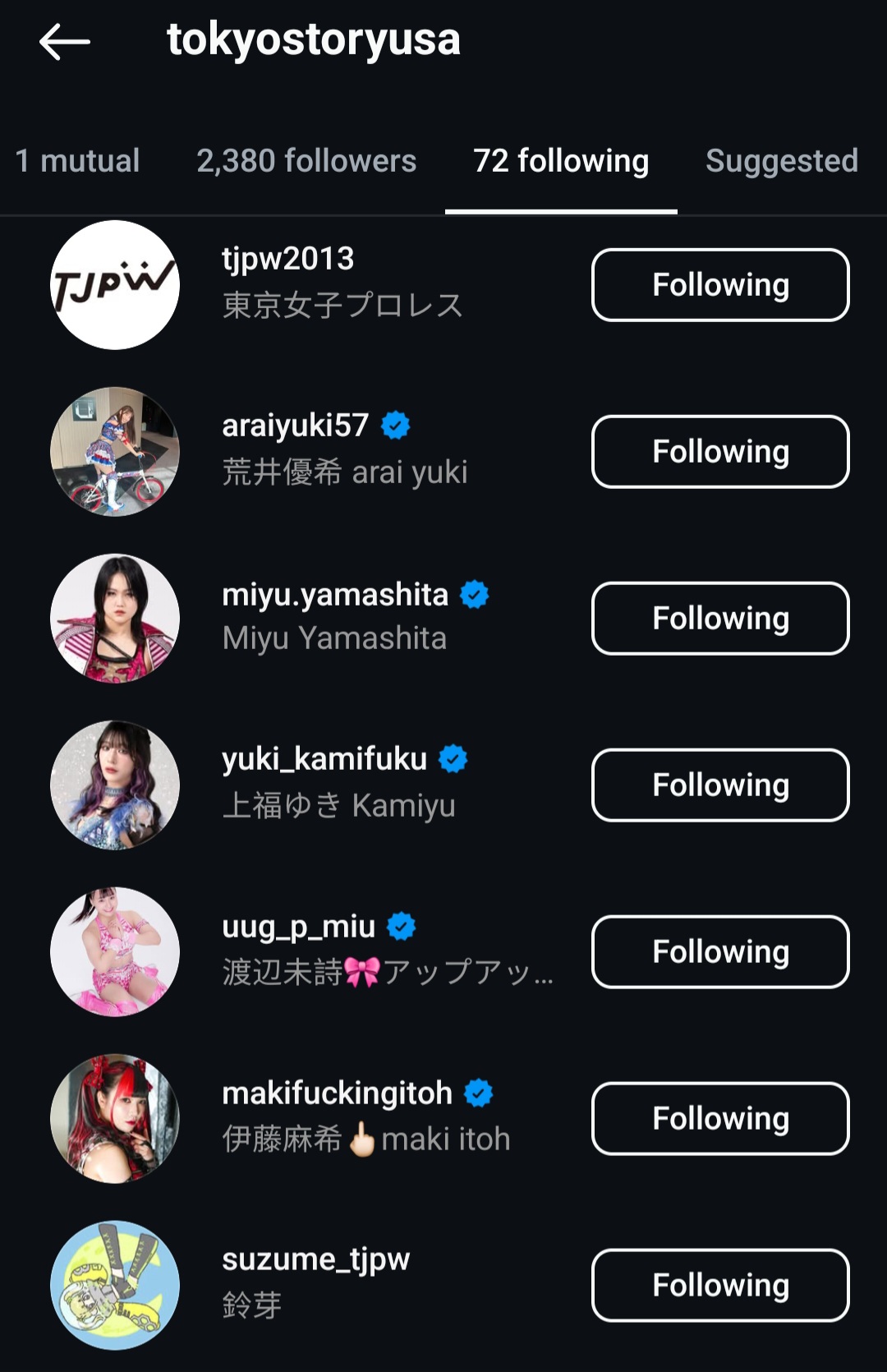Screen dimensions: 887x1372
Task: Unfollow araiyuki57 via Following button
Action: pos(720,452)
